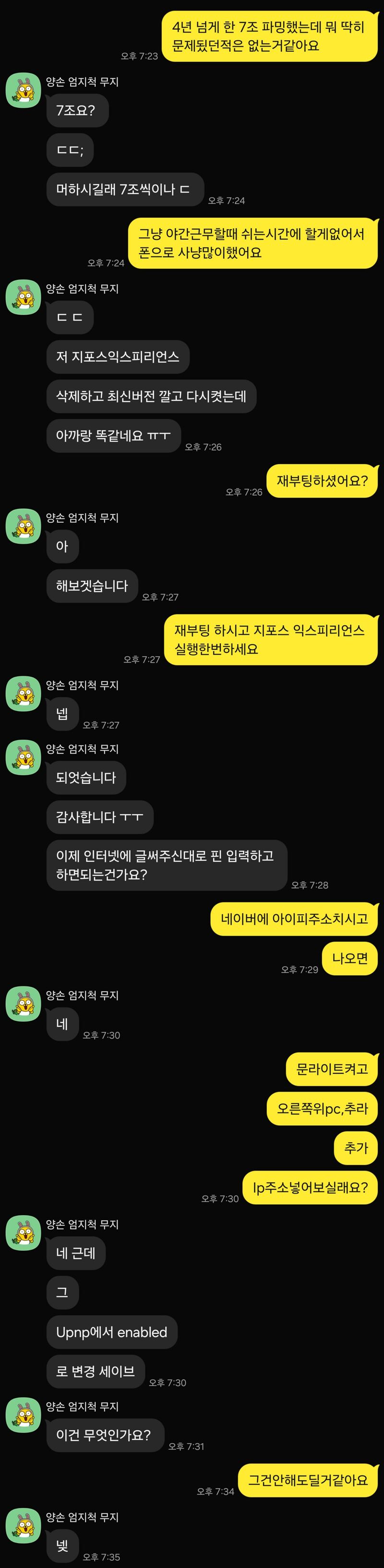Open the avatar next to the "ㄷㄷ" message

tap(23, 298)
